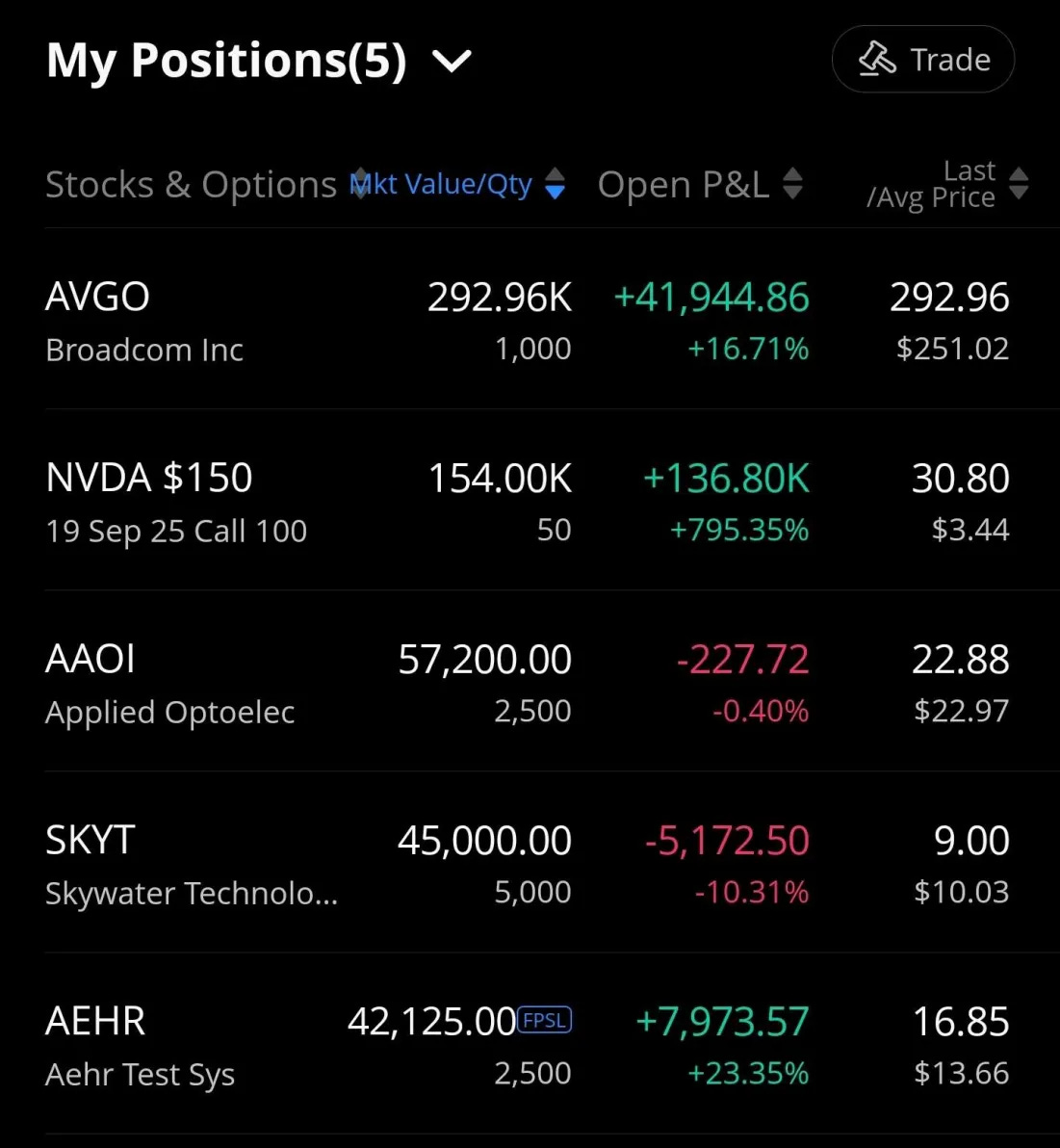Viewport: 1060px width, 1148px height.
Task: Expand the My Positions dropdown
Action: coord(452,62)
